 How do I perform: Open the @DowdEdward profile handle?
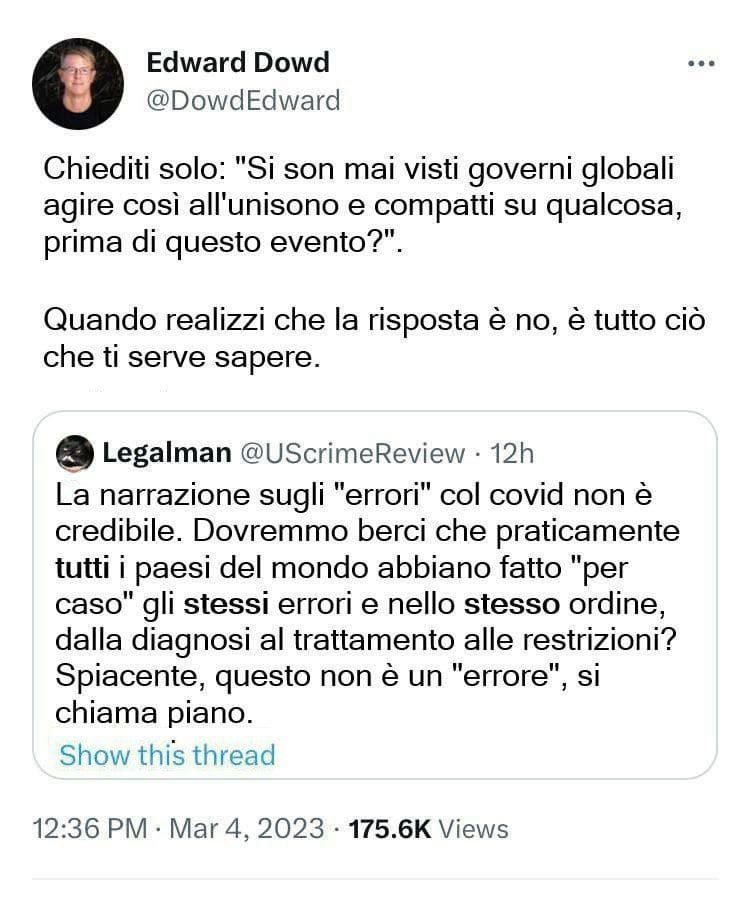[243, 100]
